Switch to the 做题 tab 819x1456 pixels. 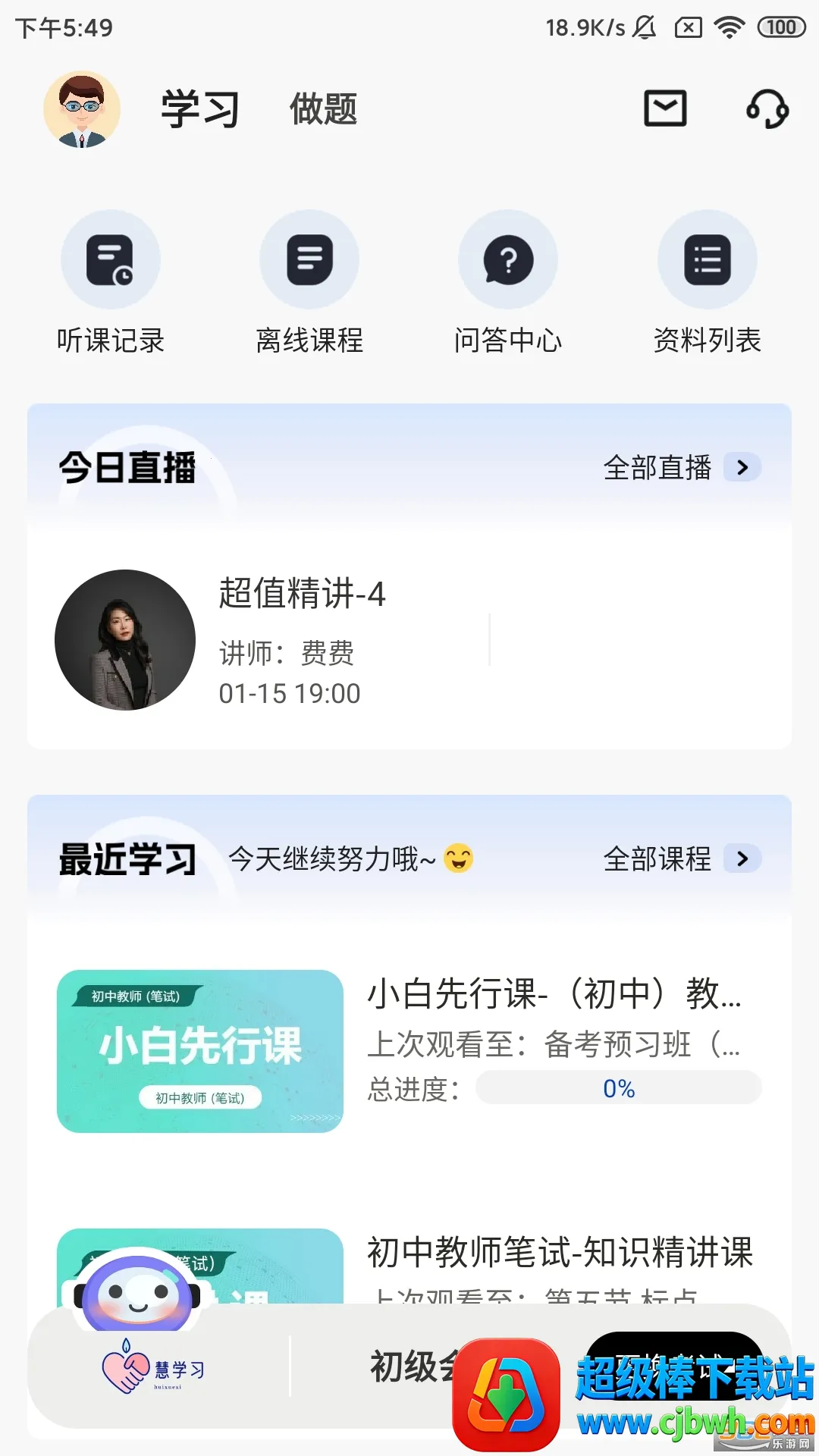[323, 109]
